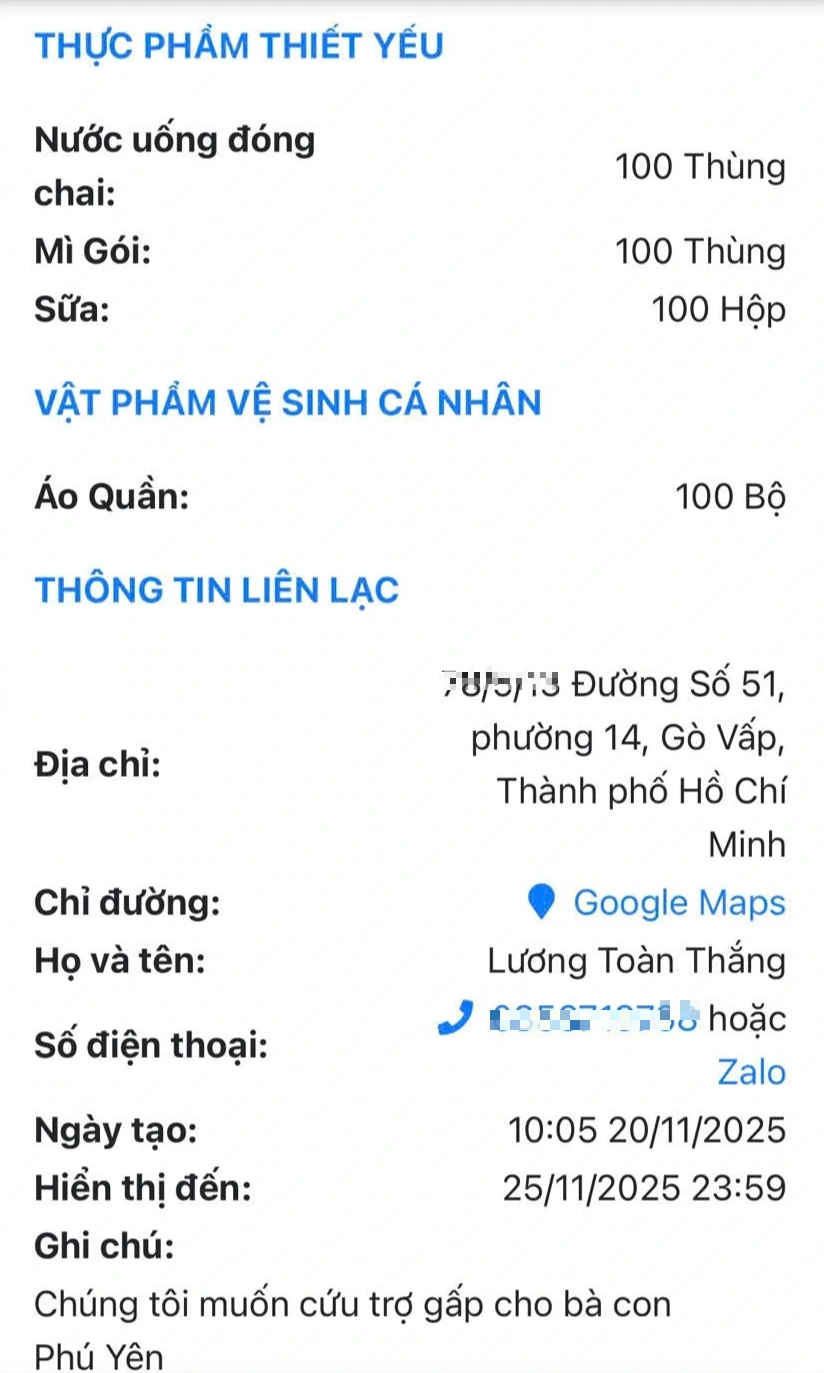This screenshot has height=1373, width=824.
Task: Call the blurred phone number link
Action: tap(593, 1019)
